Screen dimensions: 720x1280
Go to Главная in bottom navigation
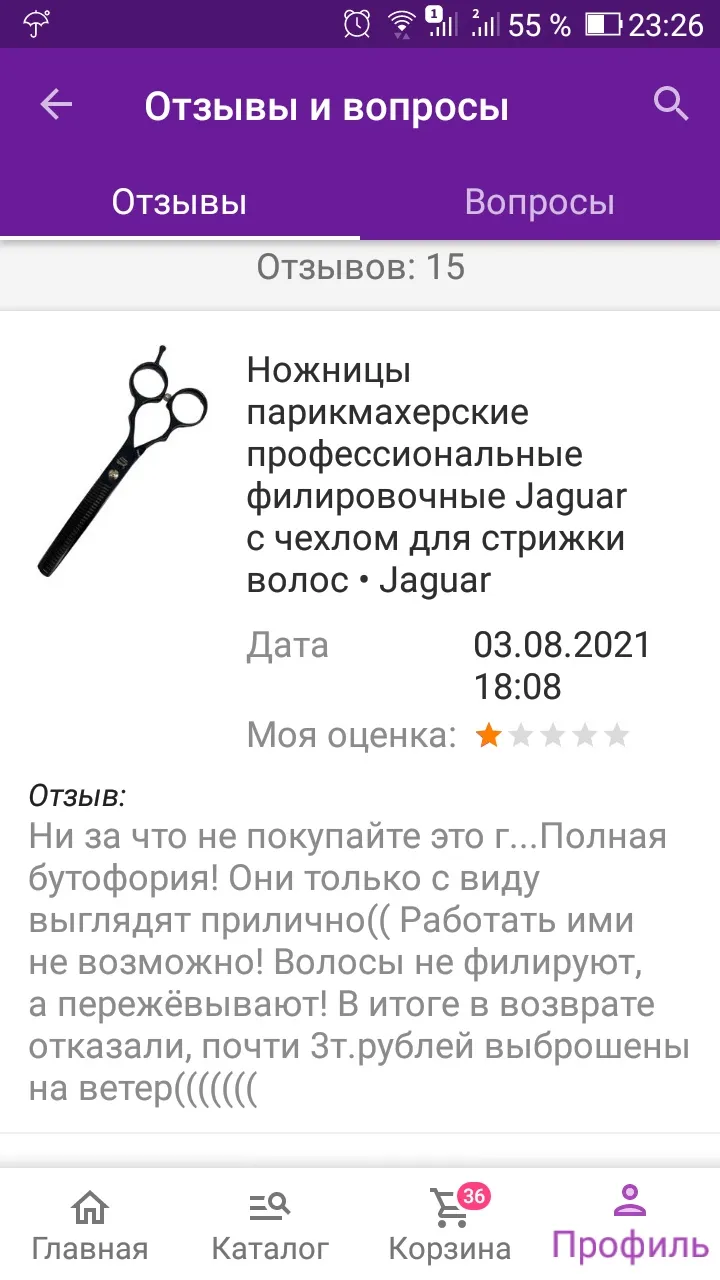[90, 1224]
